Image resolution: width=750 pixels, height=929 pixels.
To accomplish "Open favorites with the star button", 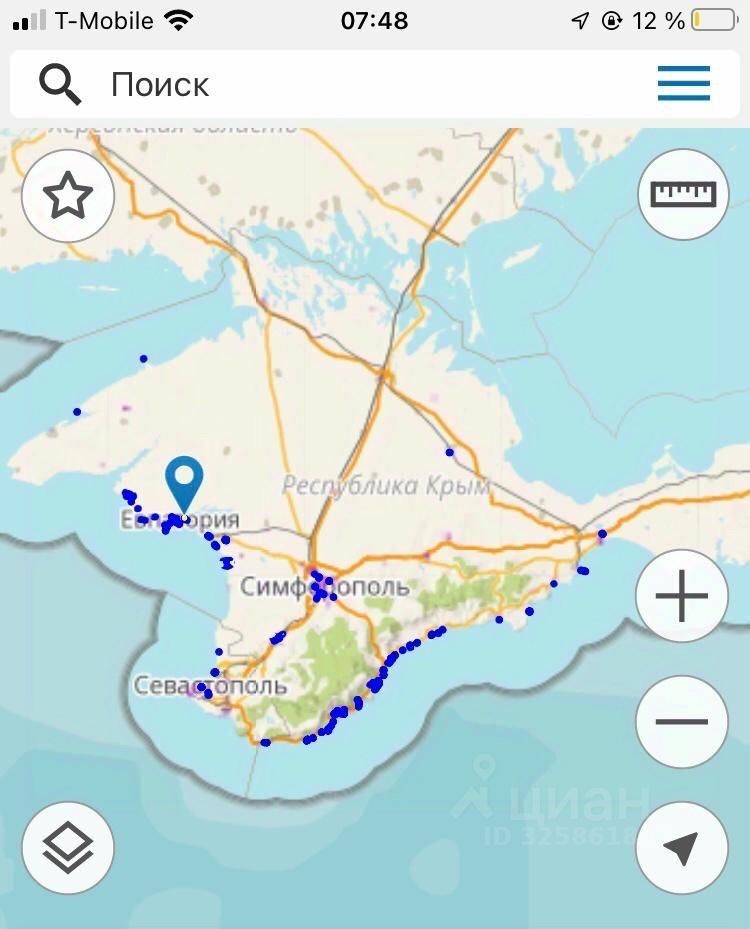I will tap(68, 196).
